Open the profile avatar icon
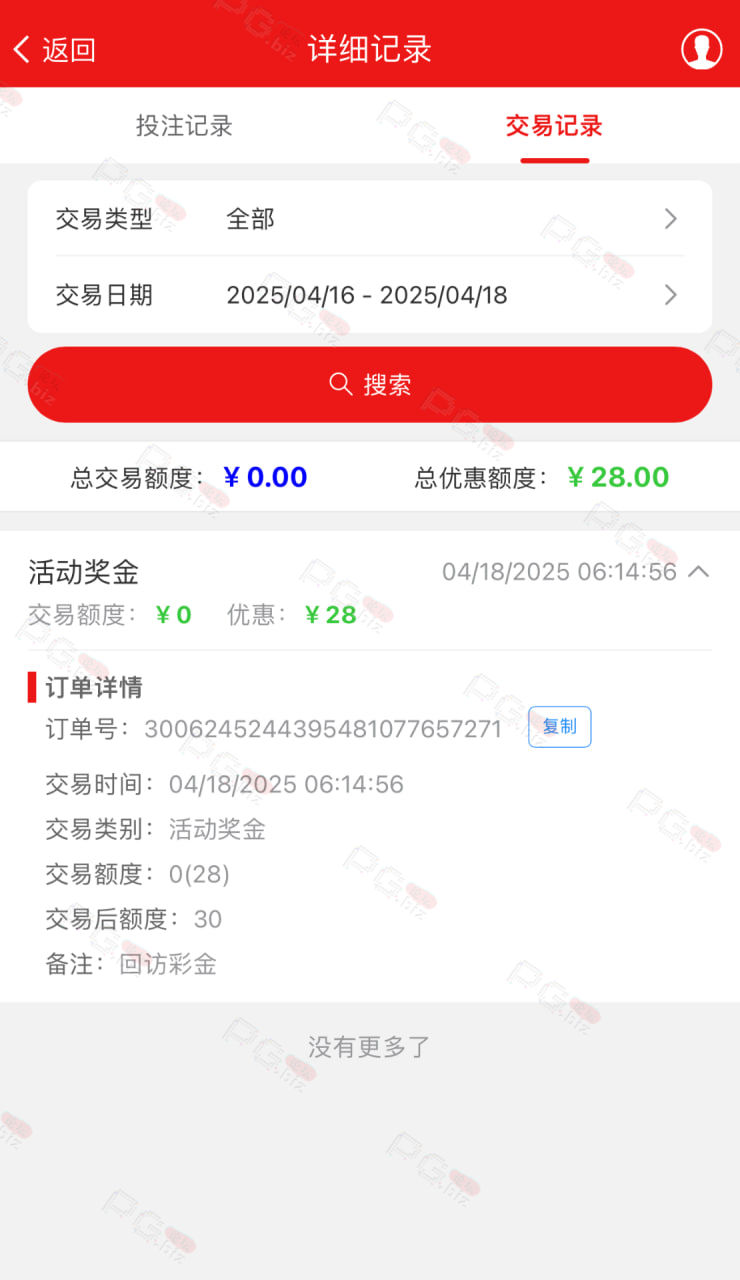740x1280 pixels. point(701,49)
